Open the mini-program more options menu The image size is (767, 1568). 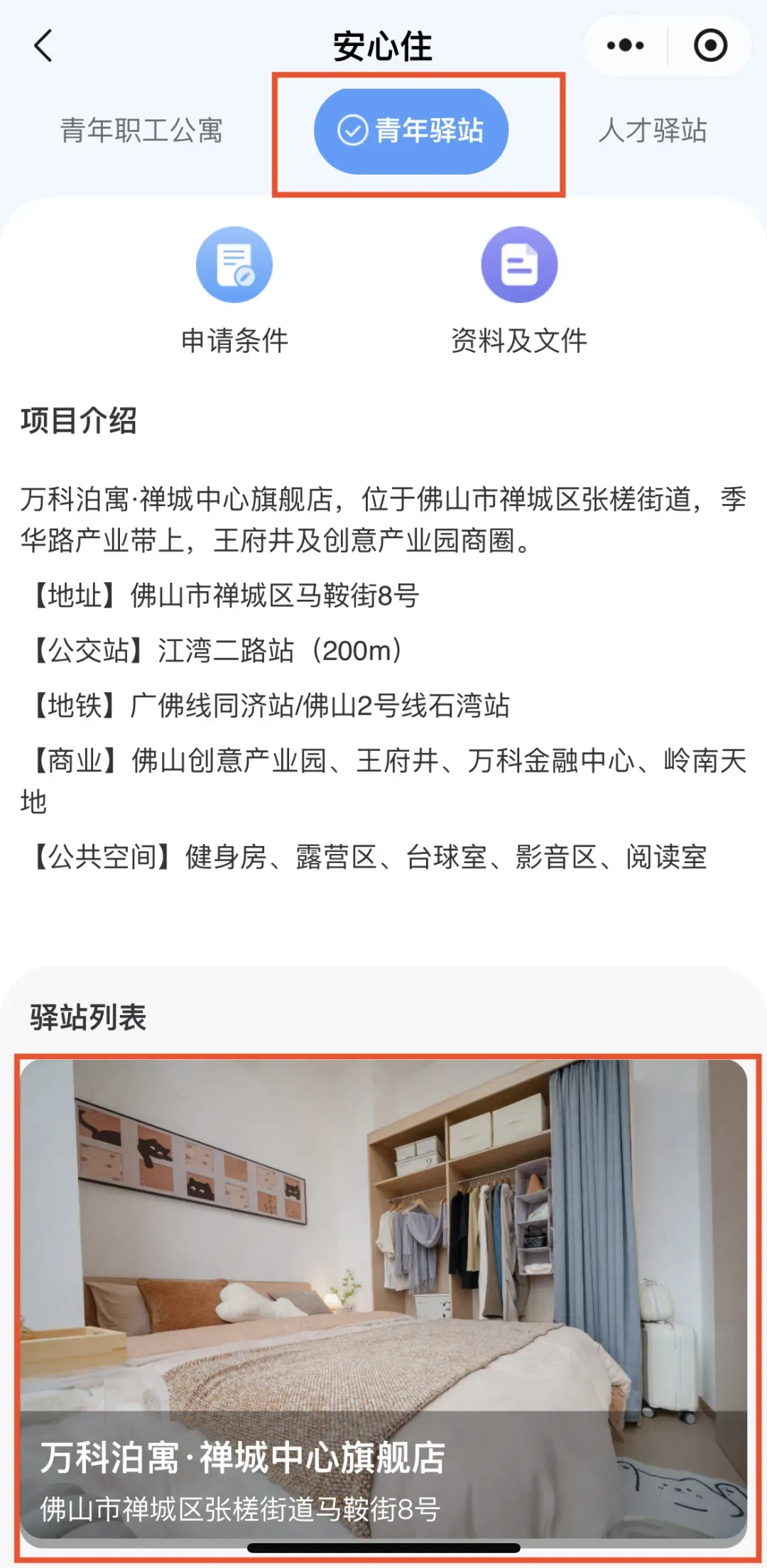(x=625, y=46)
